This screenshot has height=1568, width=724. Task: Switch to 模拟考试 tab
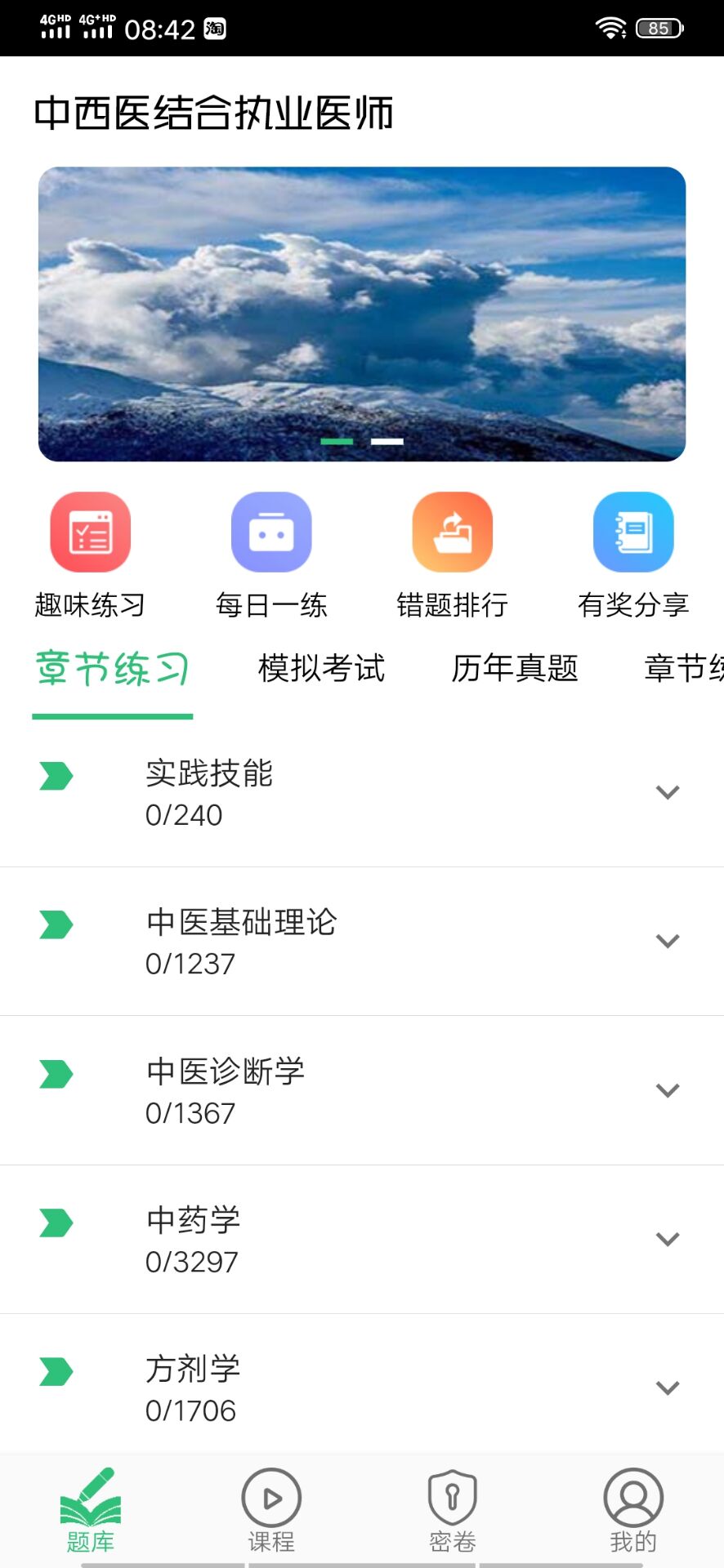(321, 669)
